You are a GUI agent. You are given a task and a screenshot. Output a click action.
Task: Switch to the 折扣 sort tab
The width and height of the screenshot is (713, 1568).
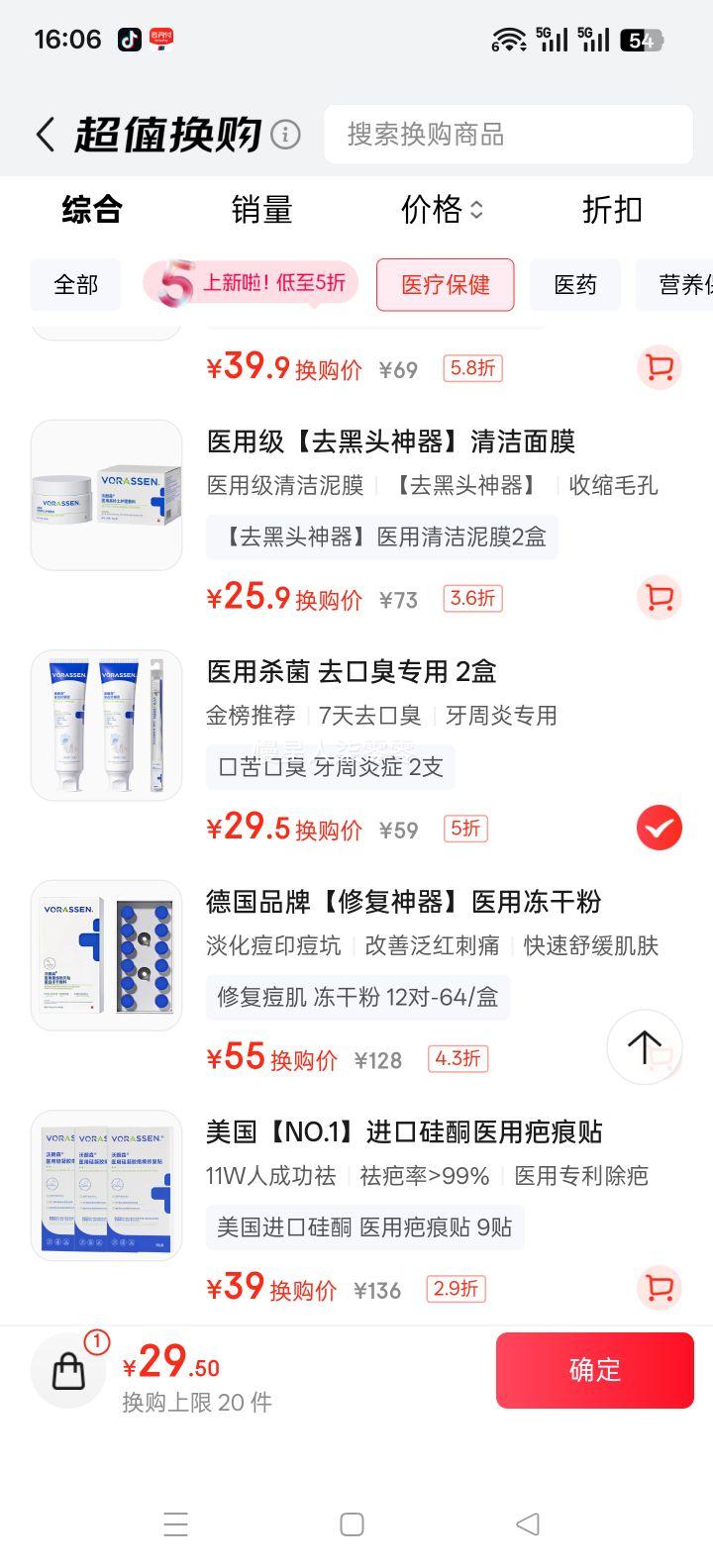(x=612, y=210)
